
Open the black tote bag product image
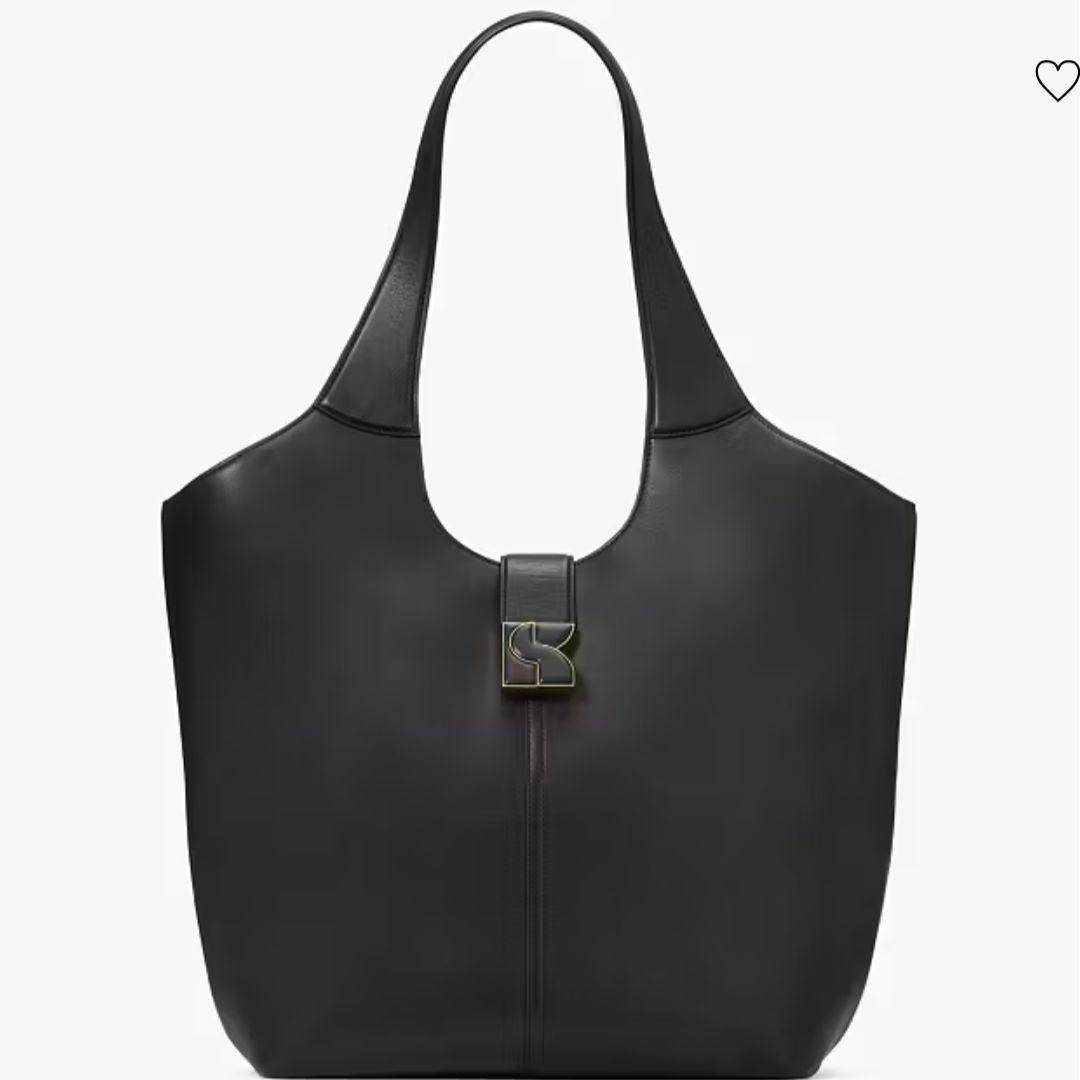(x=538, y=700)
